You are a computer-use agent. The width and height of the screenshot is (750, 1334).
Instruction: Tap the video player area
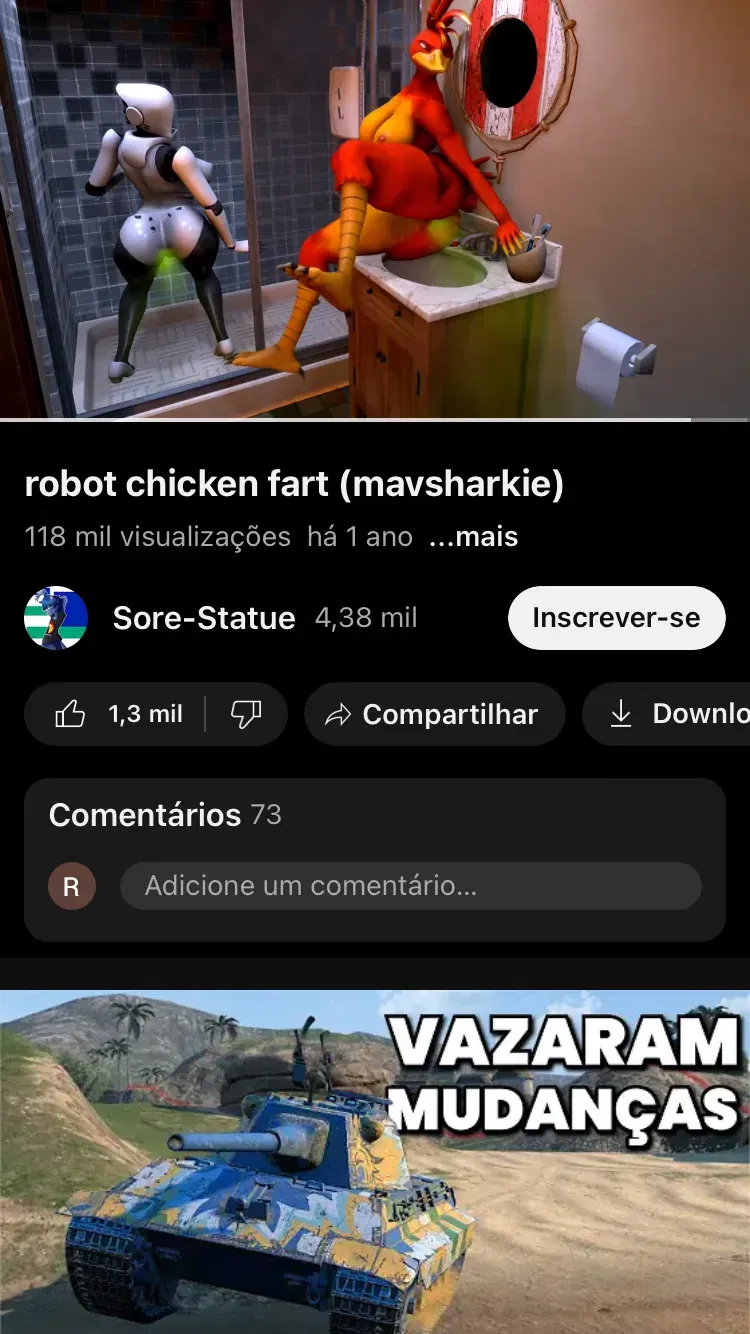375,209
